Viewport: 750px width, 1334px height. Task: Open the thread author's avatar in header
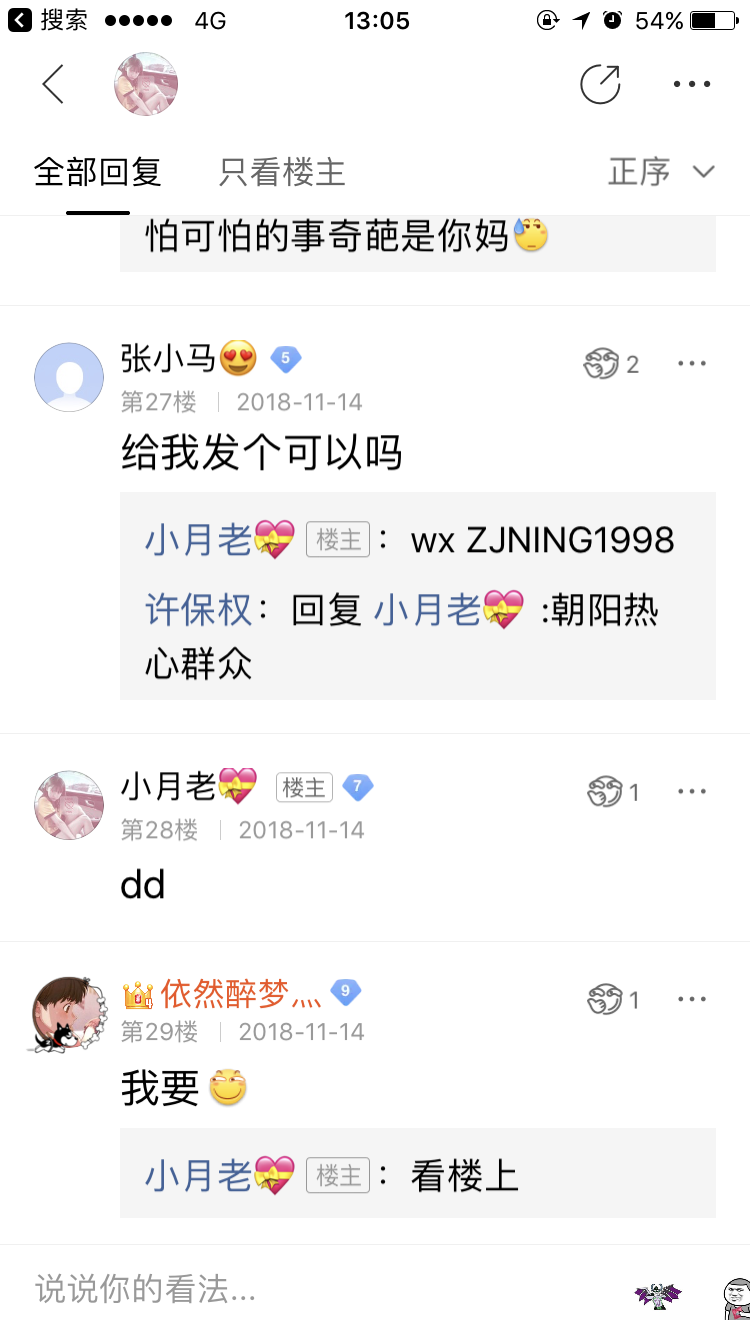[x=146, y=84]
